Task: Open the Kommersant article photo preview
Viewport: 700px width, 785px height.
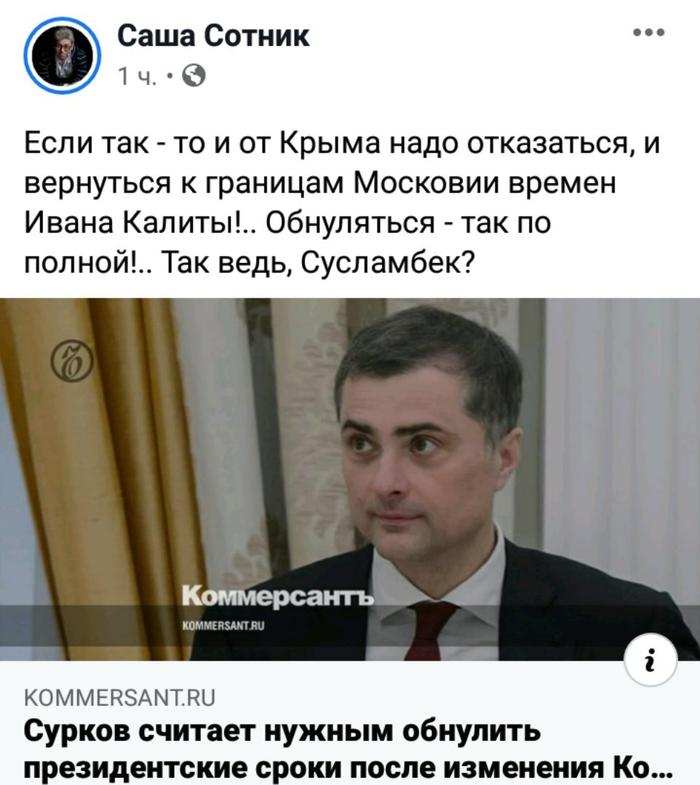Action: click(350, 478)
